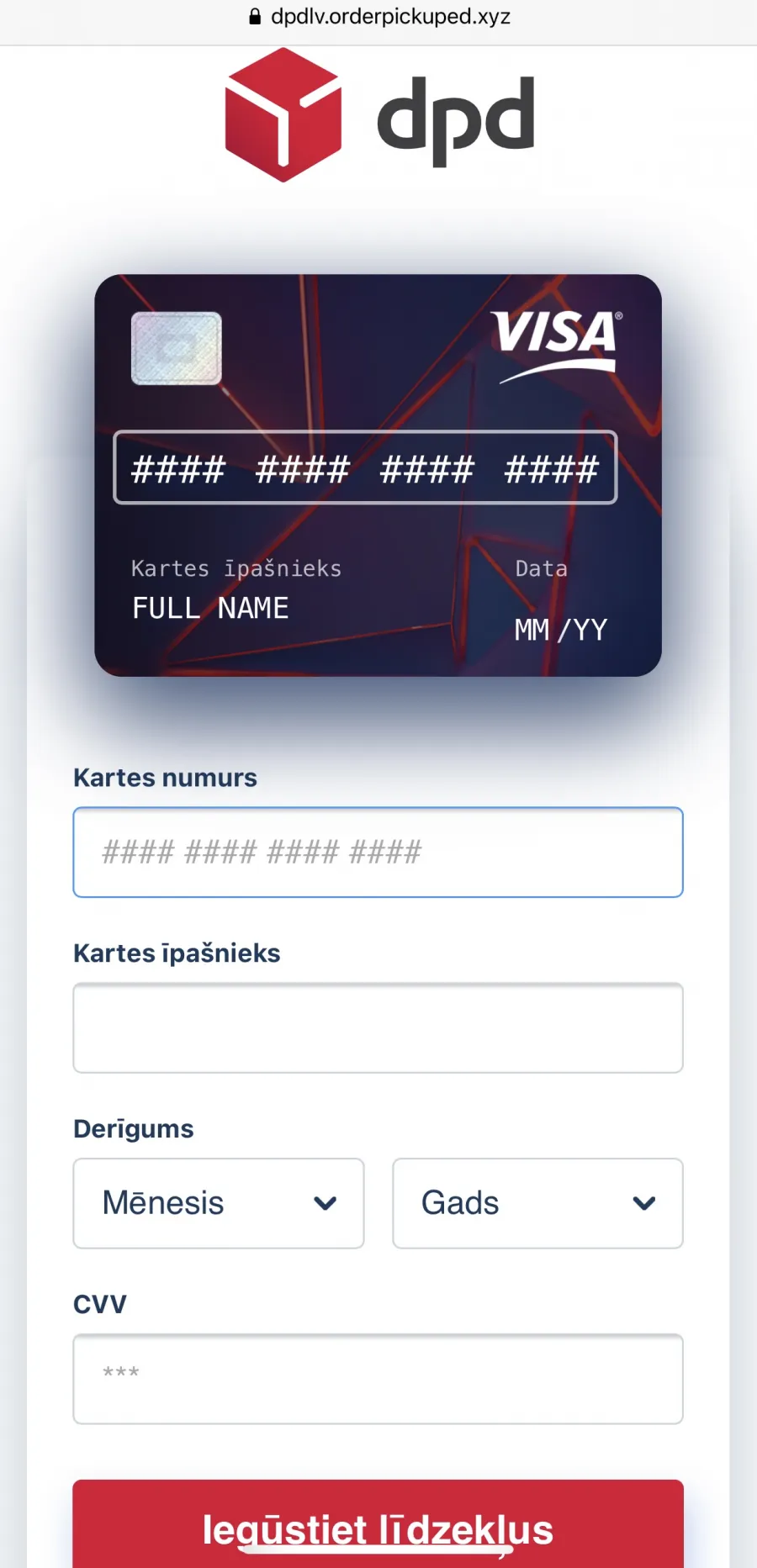The height and width of the screenshot is (1568, 757).
Task: Expand the Gads year dropdown
Action: 537,1203
